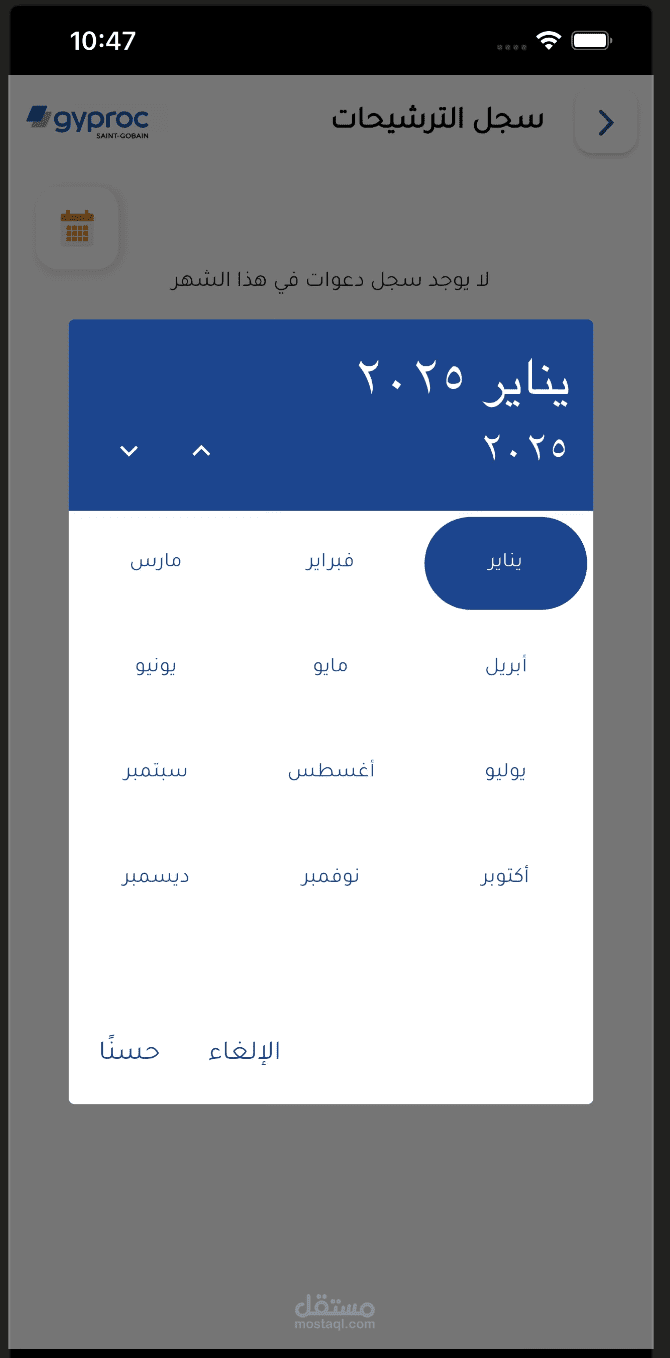Confirm with the حسنًا button
Screen dimensions: 670x1358
click(x=130, y=1051)
